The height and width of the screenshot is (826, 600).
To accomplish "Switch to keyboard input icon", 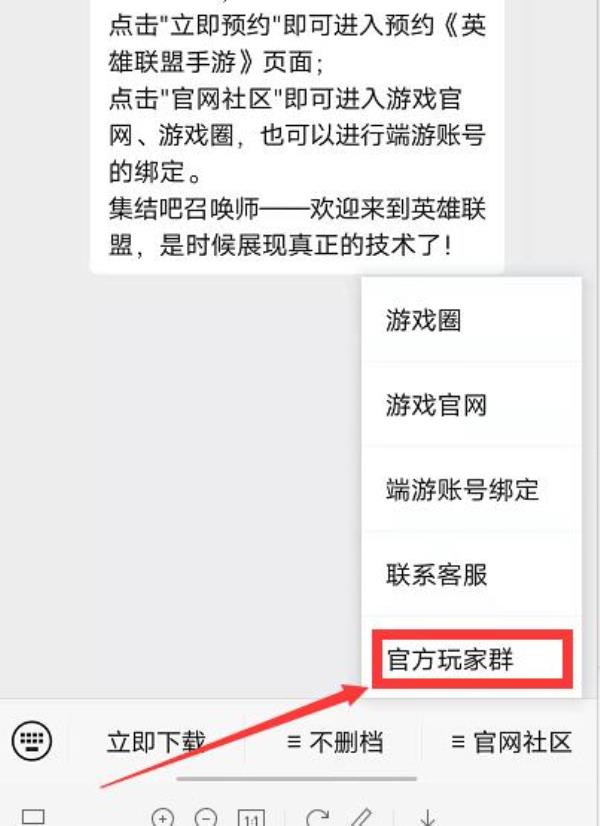I will click(33, 741).
